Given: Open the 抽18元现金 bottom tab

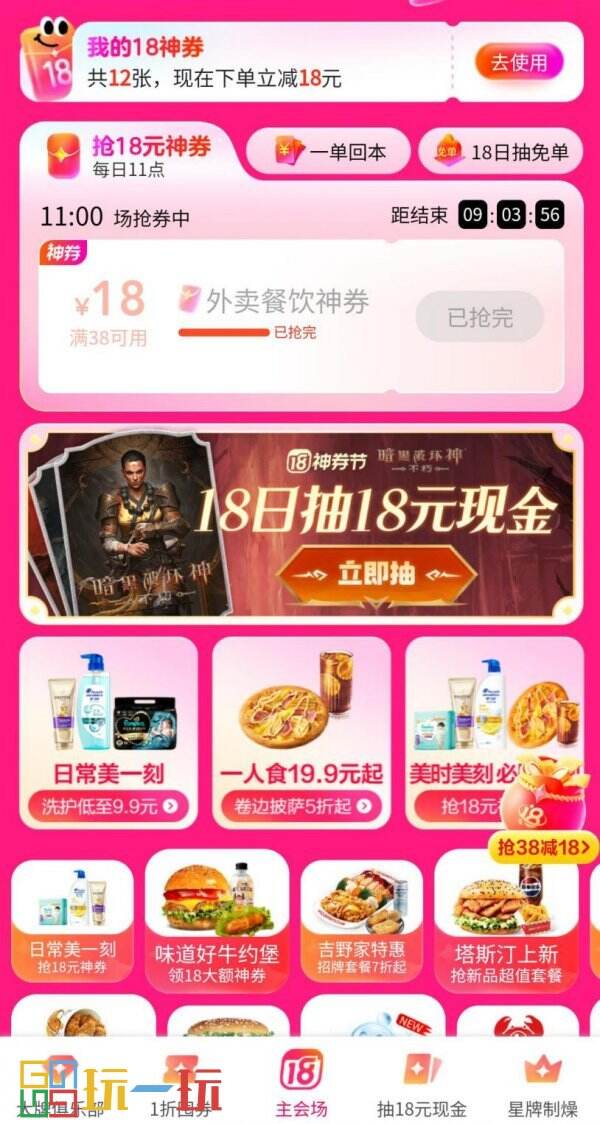Looking at the screenshot, I should [x=421, y=1083].
